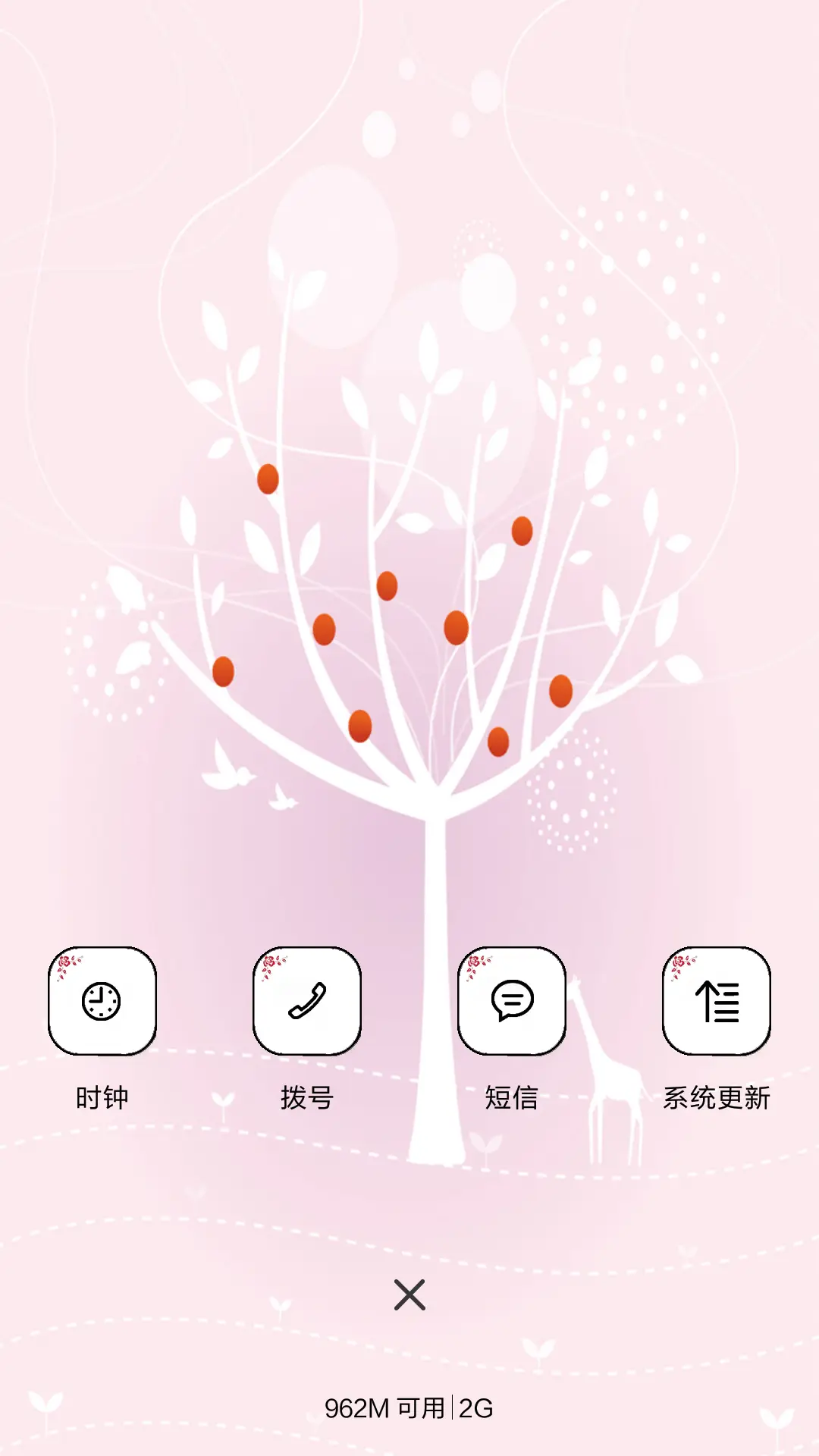Open the 短信 (Messages) chat bubble icon
This screenshot has width=819, height=1456.
(512, 1003)
